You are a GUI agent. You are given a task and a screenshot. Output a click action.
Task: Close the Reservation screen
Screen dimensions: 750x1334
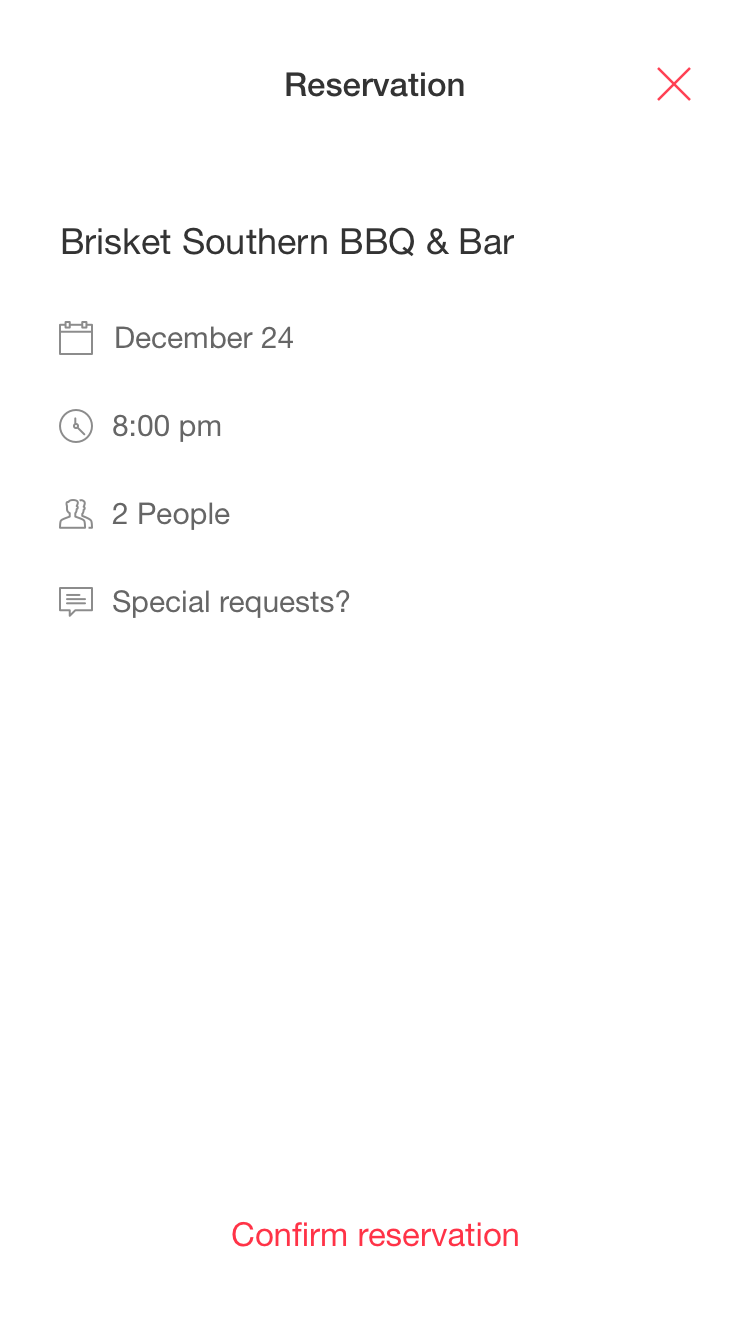click(674, 84)
